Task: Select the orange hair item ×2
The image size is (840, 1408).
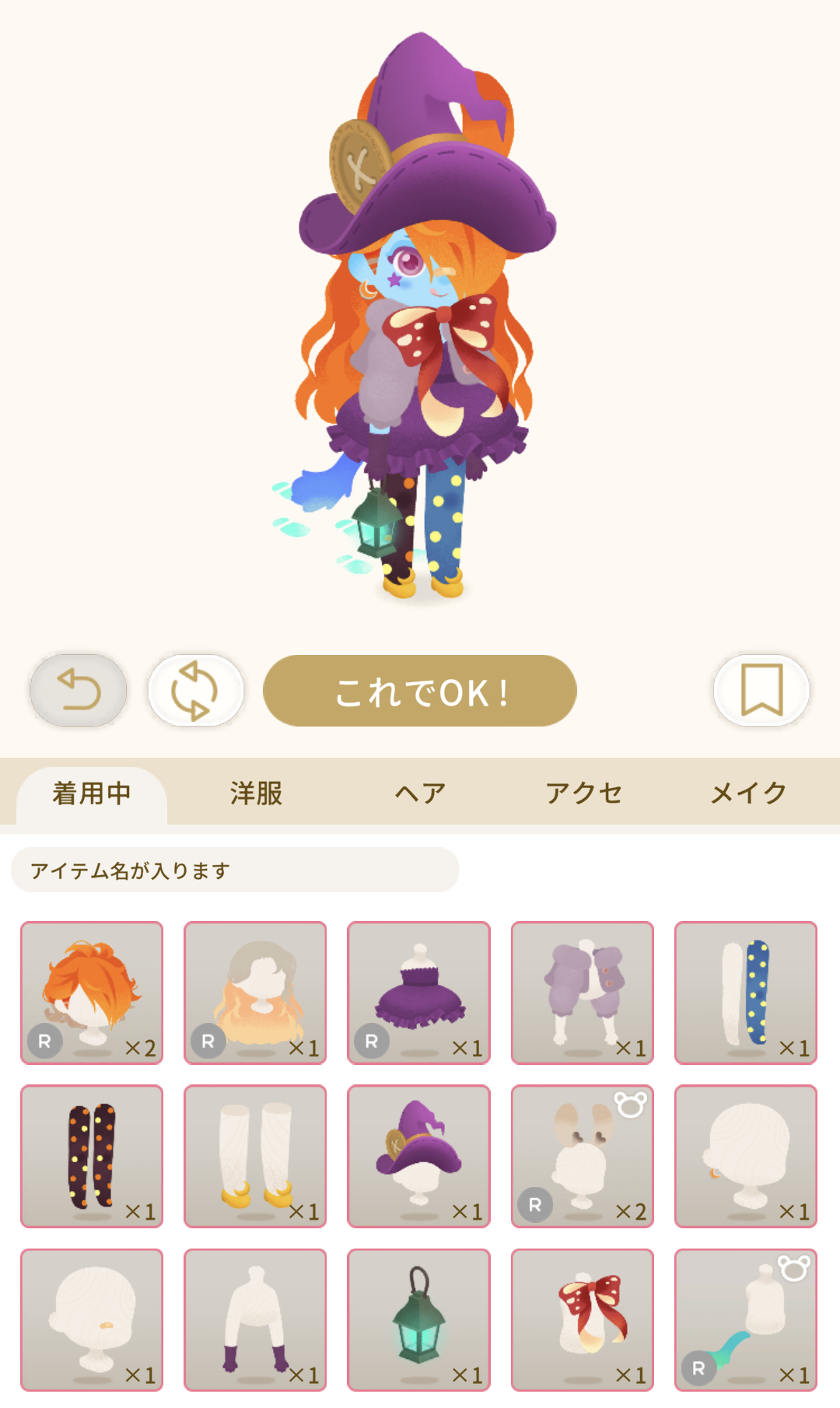Action: (x=92, y=993)
